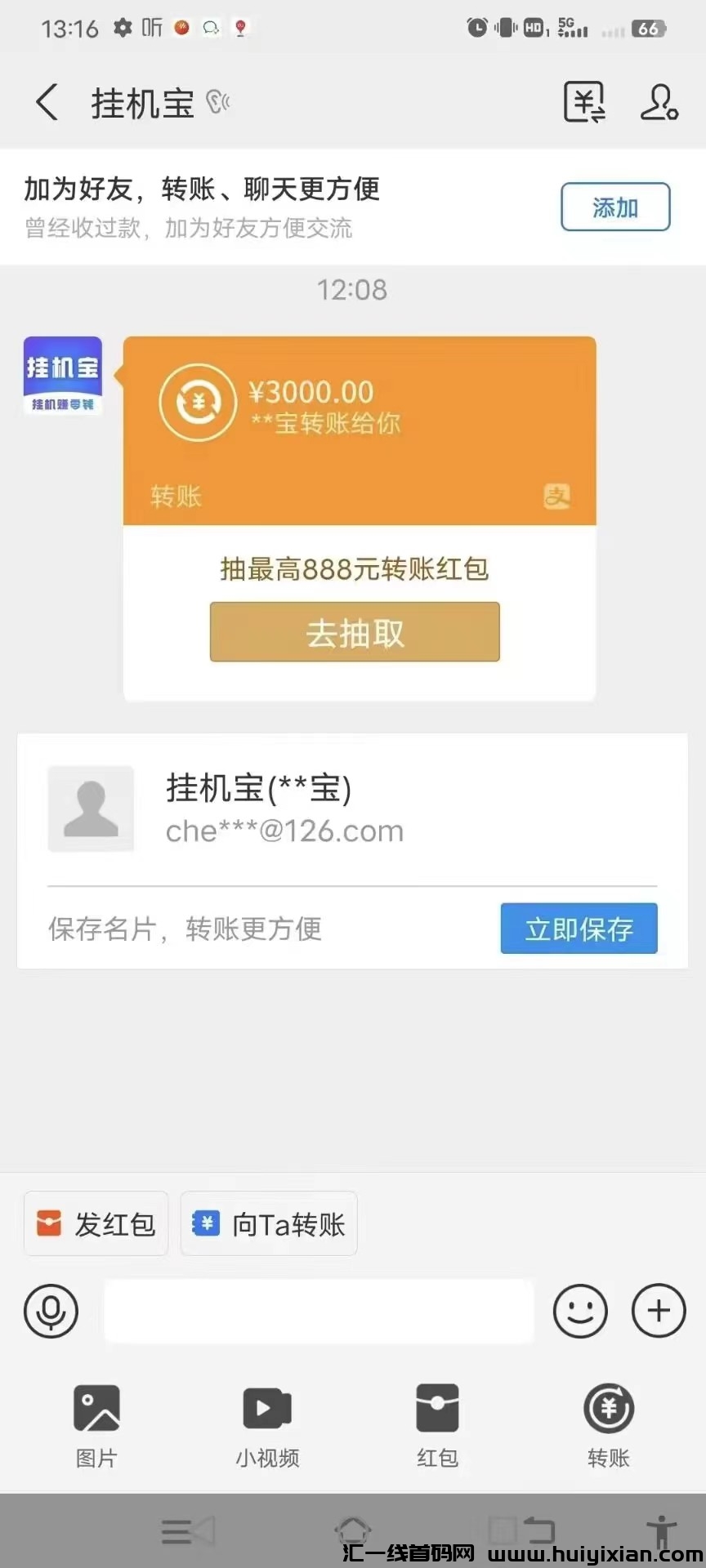Select 向Ta转账 to transfer money

pos(269,1223)
